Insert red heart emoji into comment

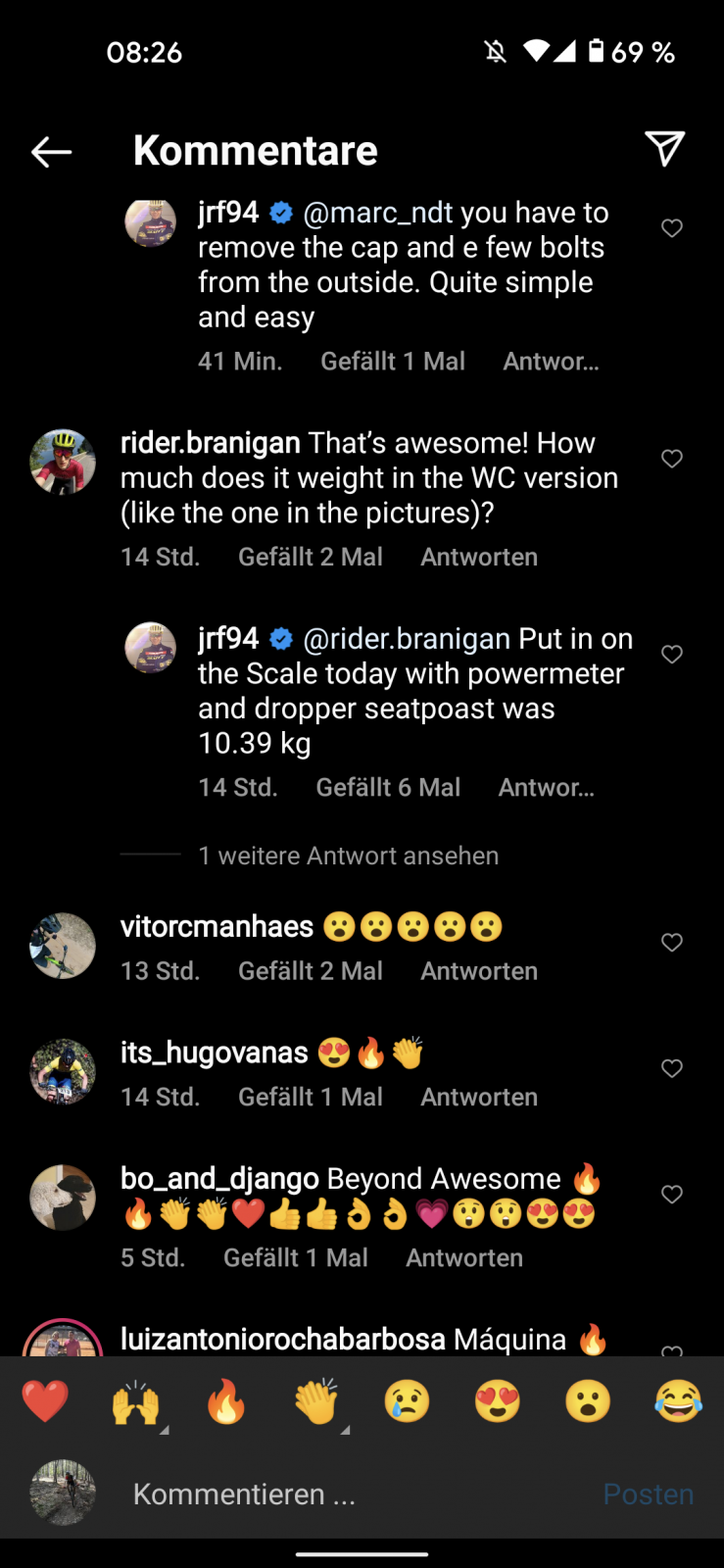45,1401
